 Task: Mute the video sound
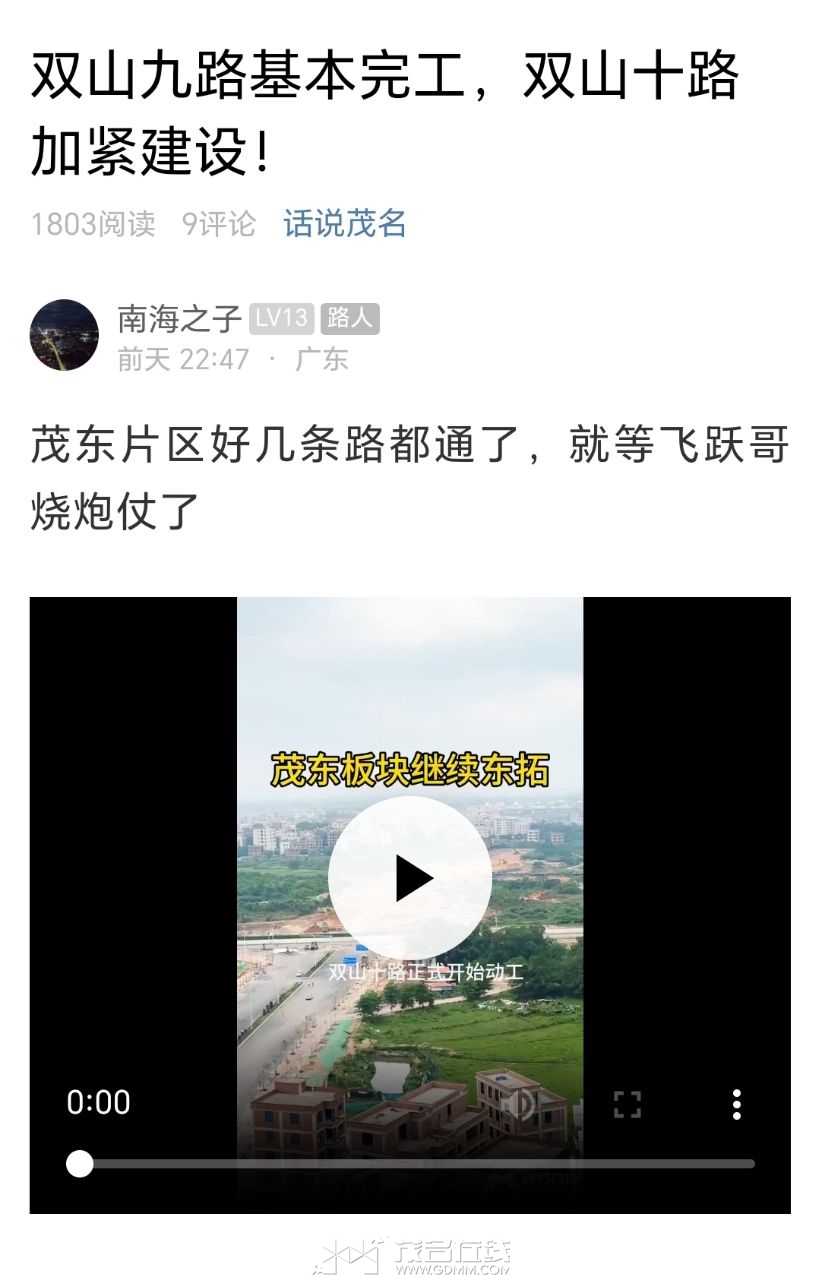(519, 1104)
